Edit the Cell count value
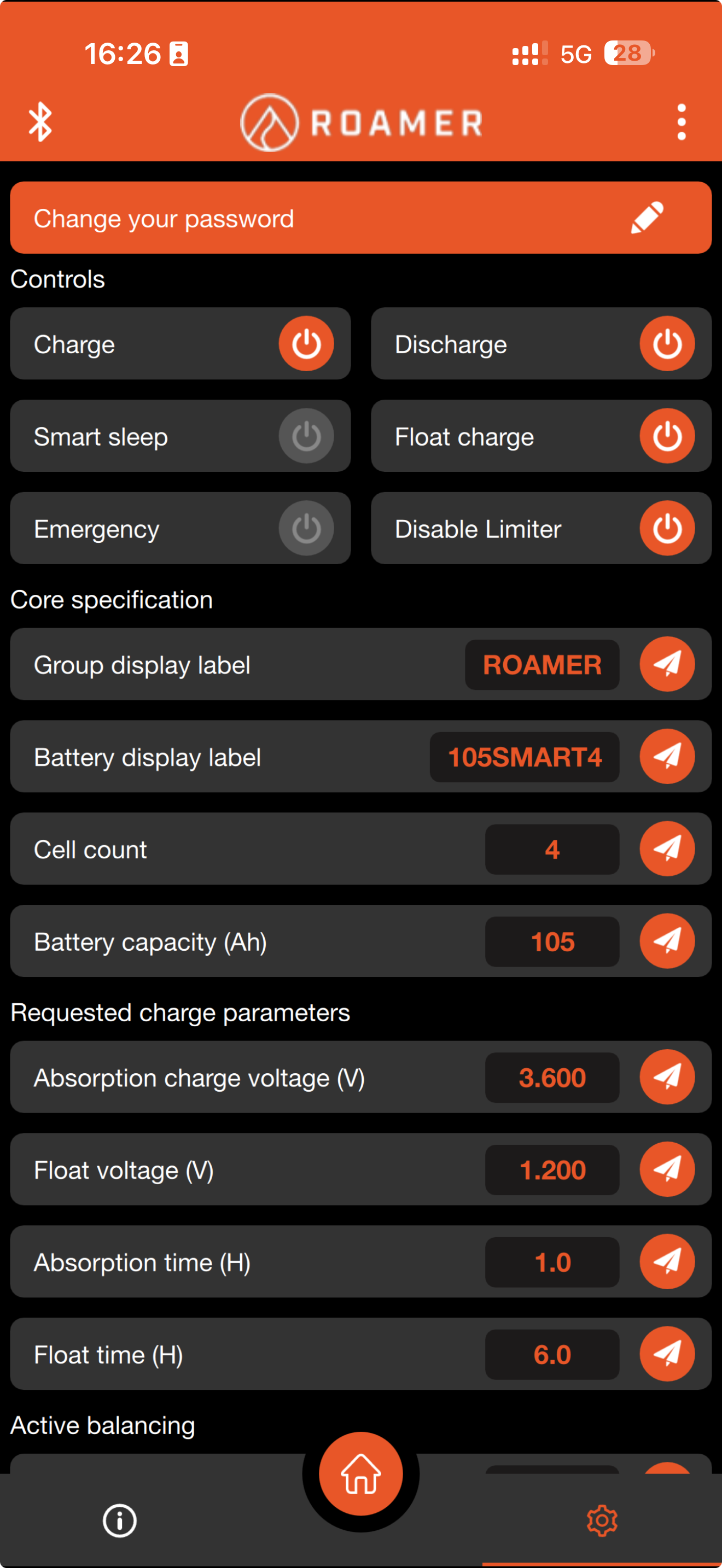722x1568 pixels. pyautogui.click(x=551, y=849)
